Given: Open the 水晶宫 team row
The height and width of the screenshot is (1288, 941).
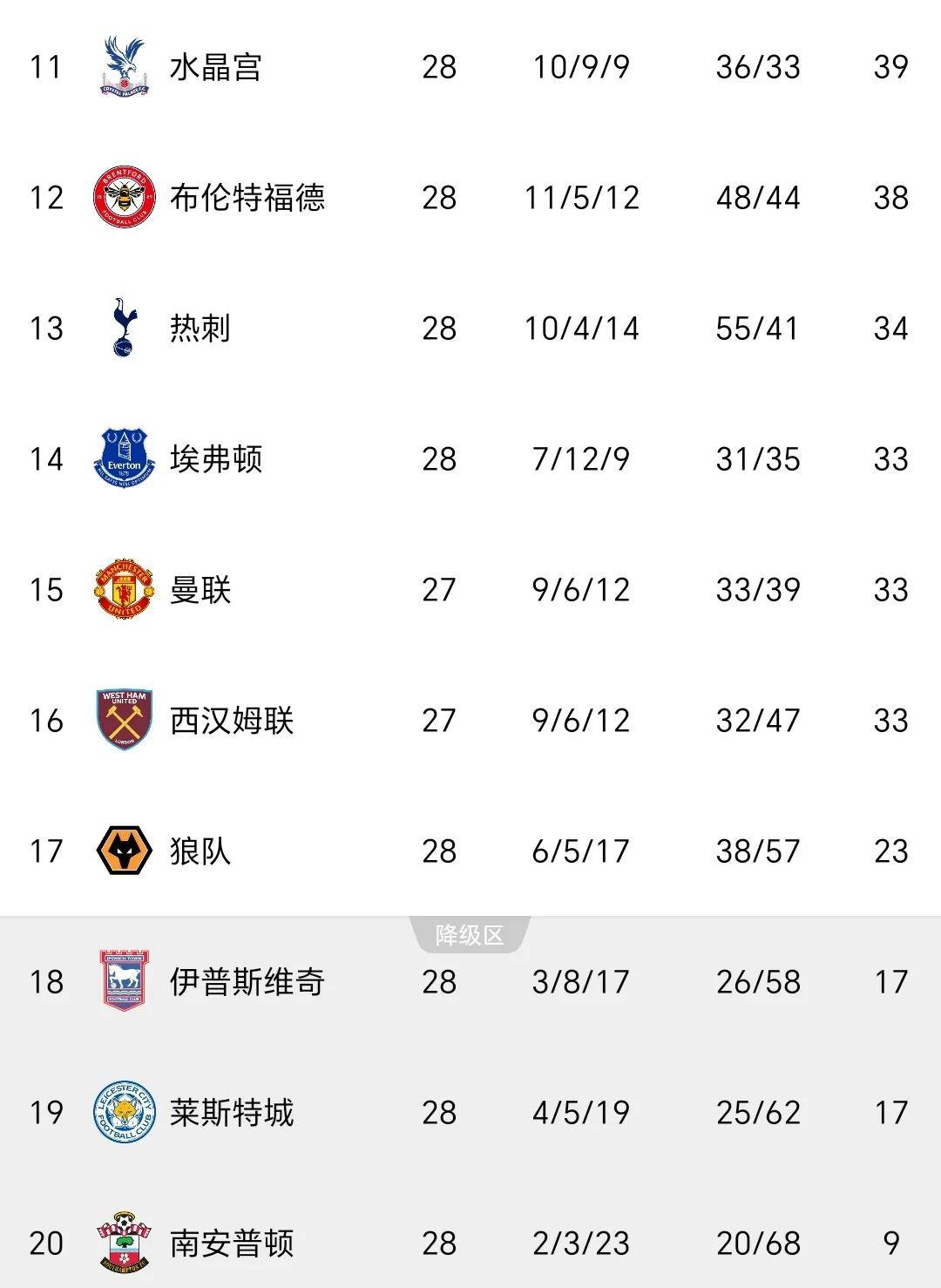Looking at the screenshot, I should [215, 67].
